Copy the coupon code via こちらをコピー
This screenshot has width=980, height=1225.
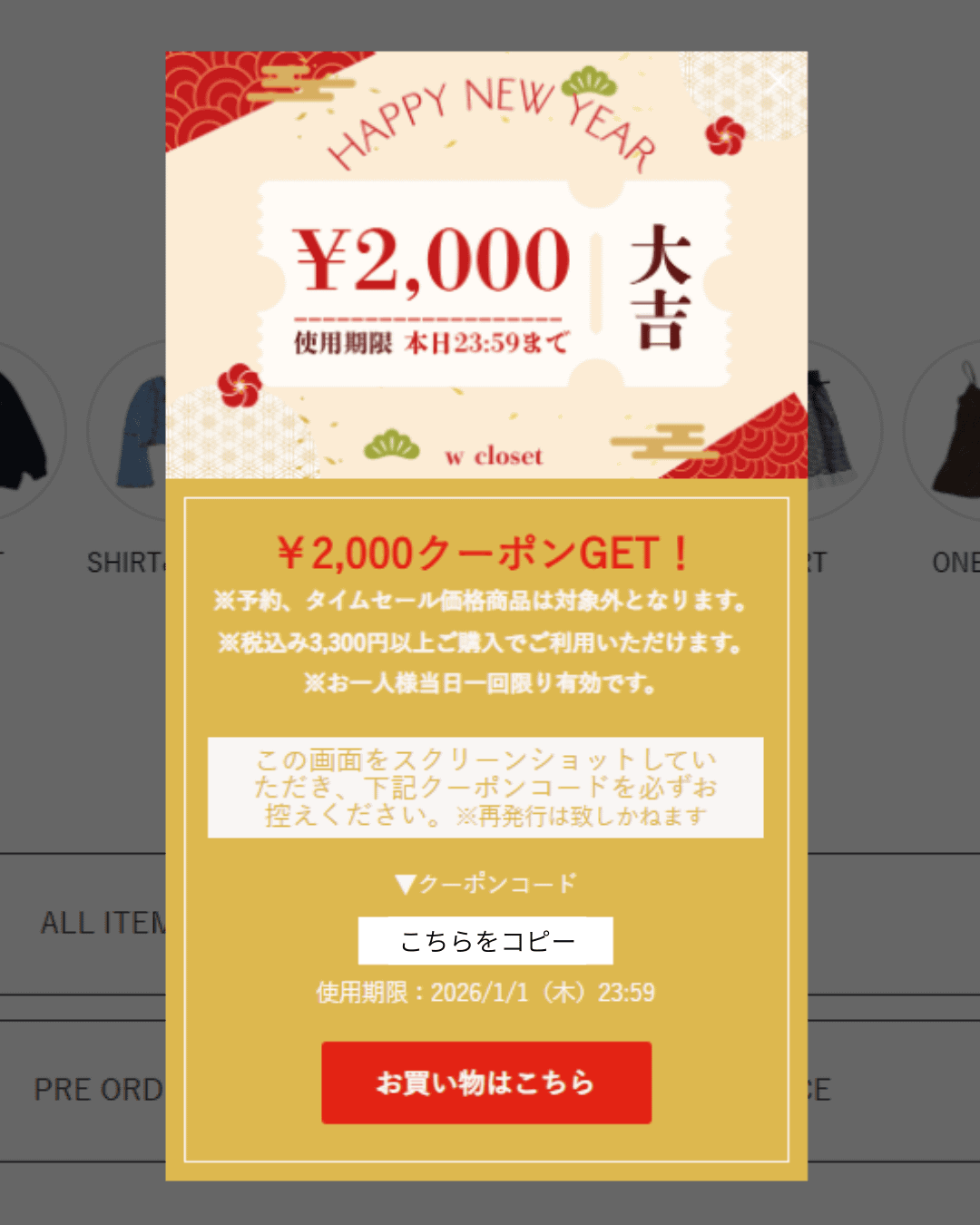coord(485,941)
